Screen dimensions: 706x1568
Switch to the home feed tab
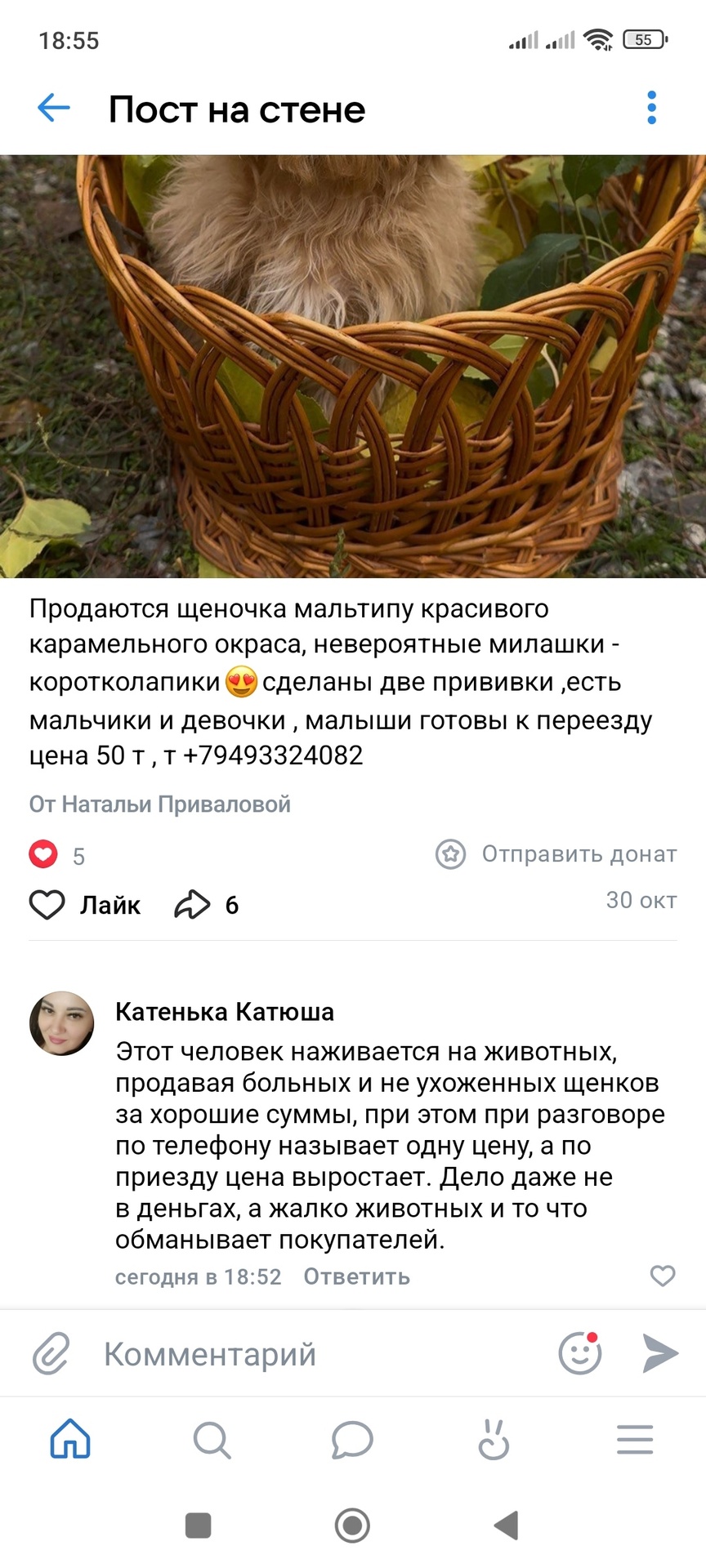coord(71,1440)
